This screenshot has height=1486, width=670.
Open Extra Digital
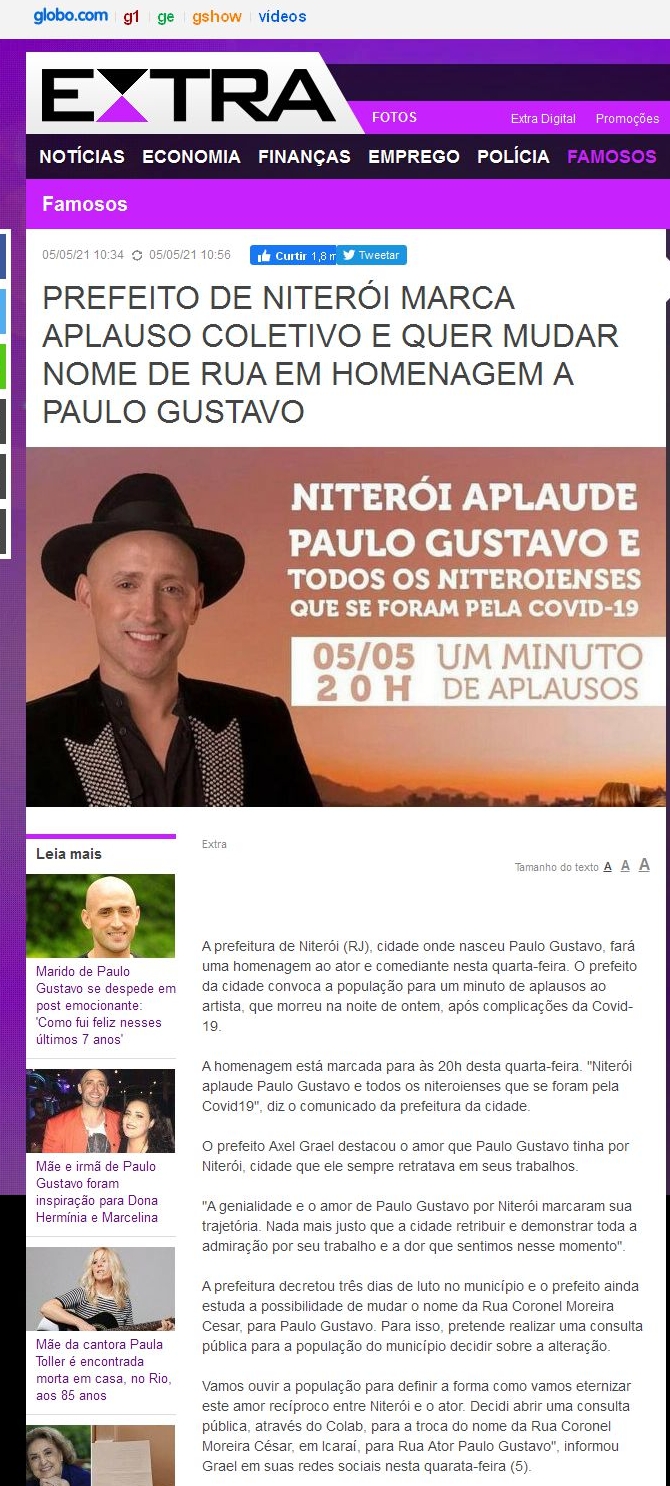543,118
